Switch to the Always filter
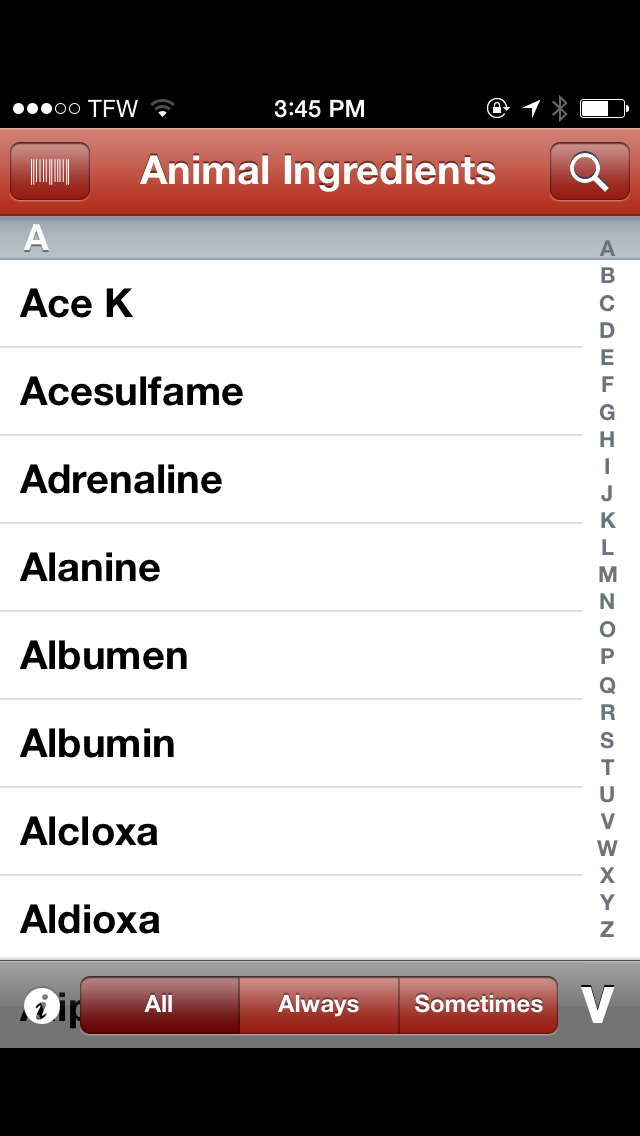 [x=319, y=1004]
